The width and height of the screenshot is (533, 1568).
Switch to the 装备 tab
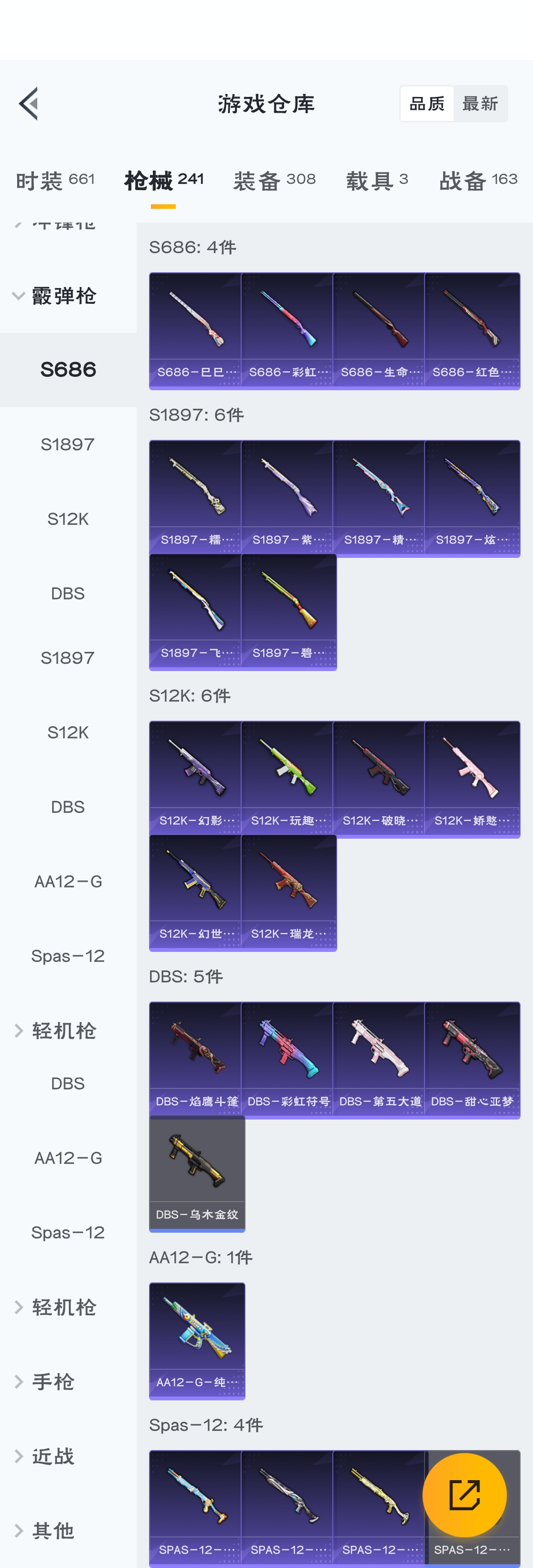pos(274,181)
